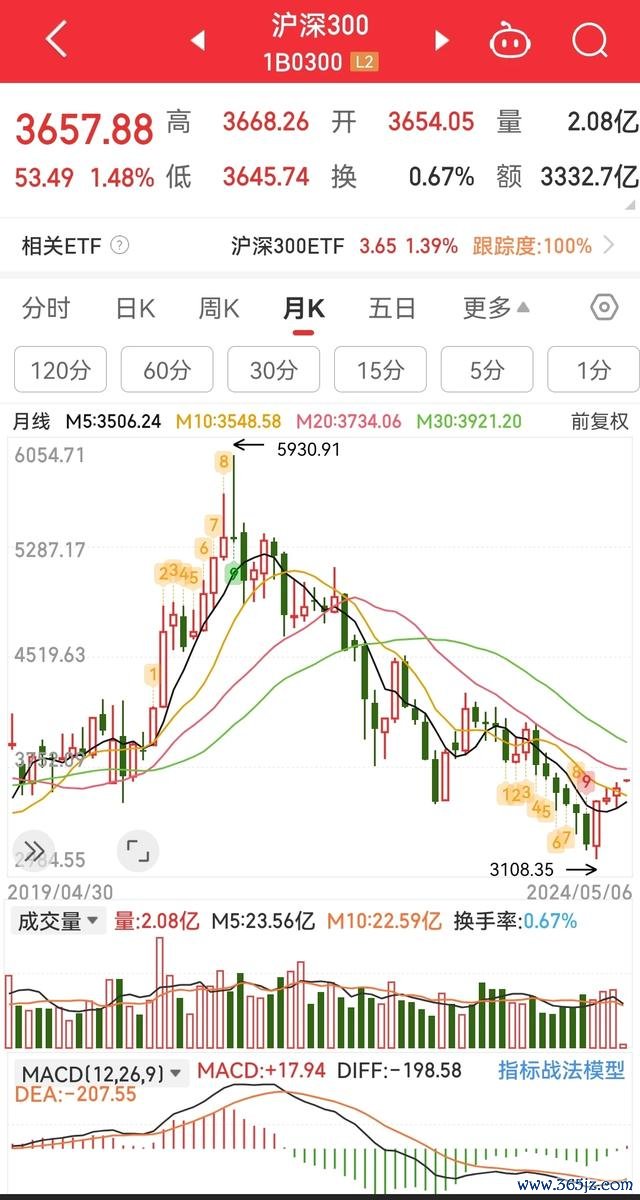Viewport: 640px width, 1200px height.
Task: Open the 指标战法模型 link
Action: pos(562,1071)
